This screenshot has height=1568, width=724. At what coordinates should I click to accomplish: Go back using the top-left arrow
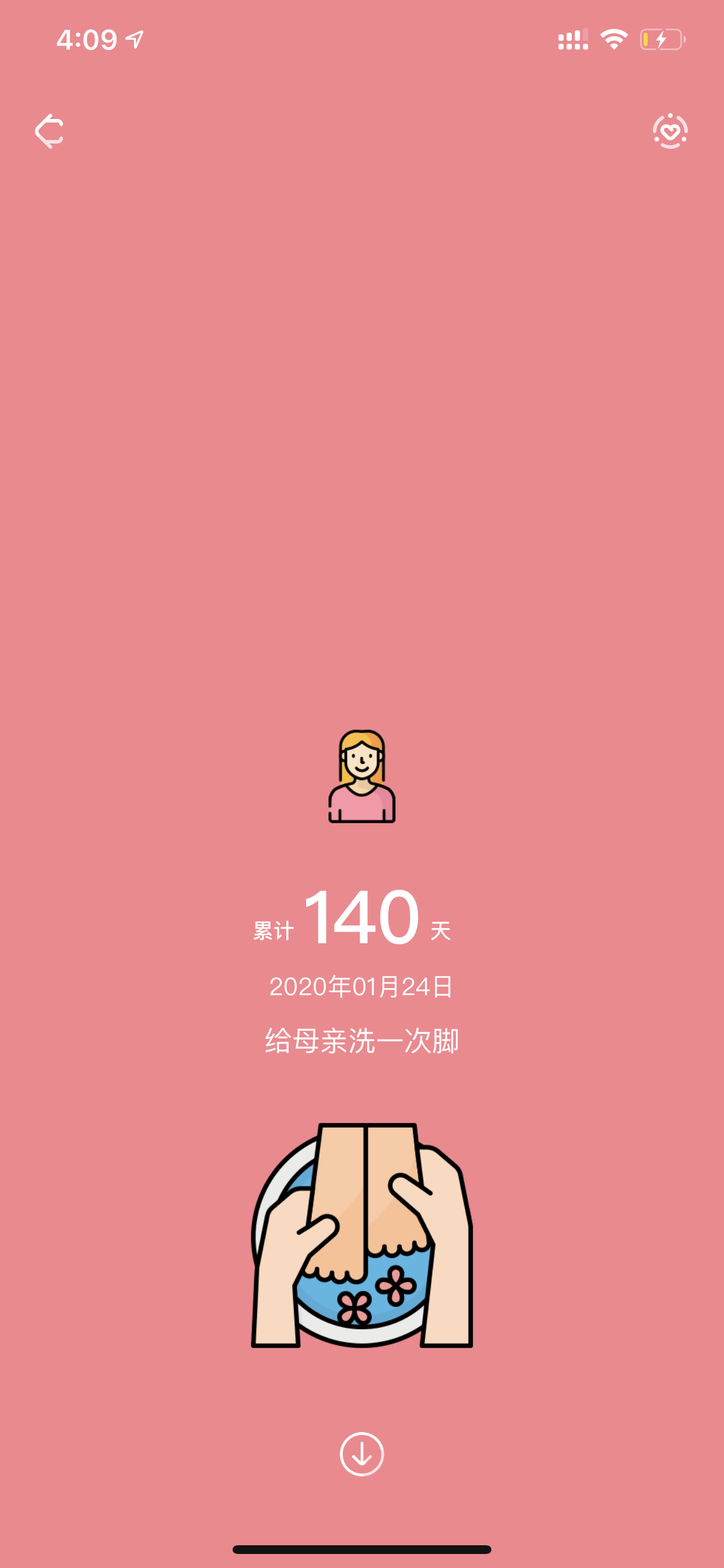click(x=50, y=131)
